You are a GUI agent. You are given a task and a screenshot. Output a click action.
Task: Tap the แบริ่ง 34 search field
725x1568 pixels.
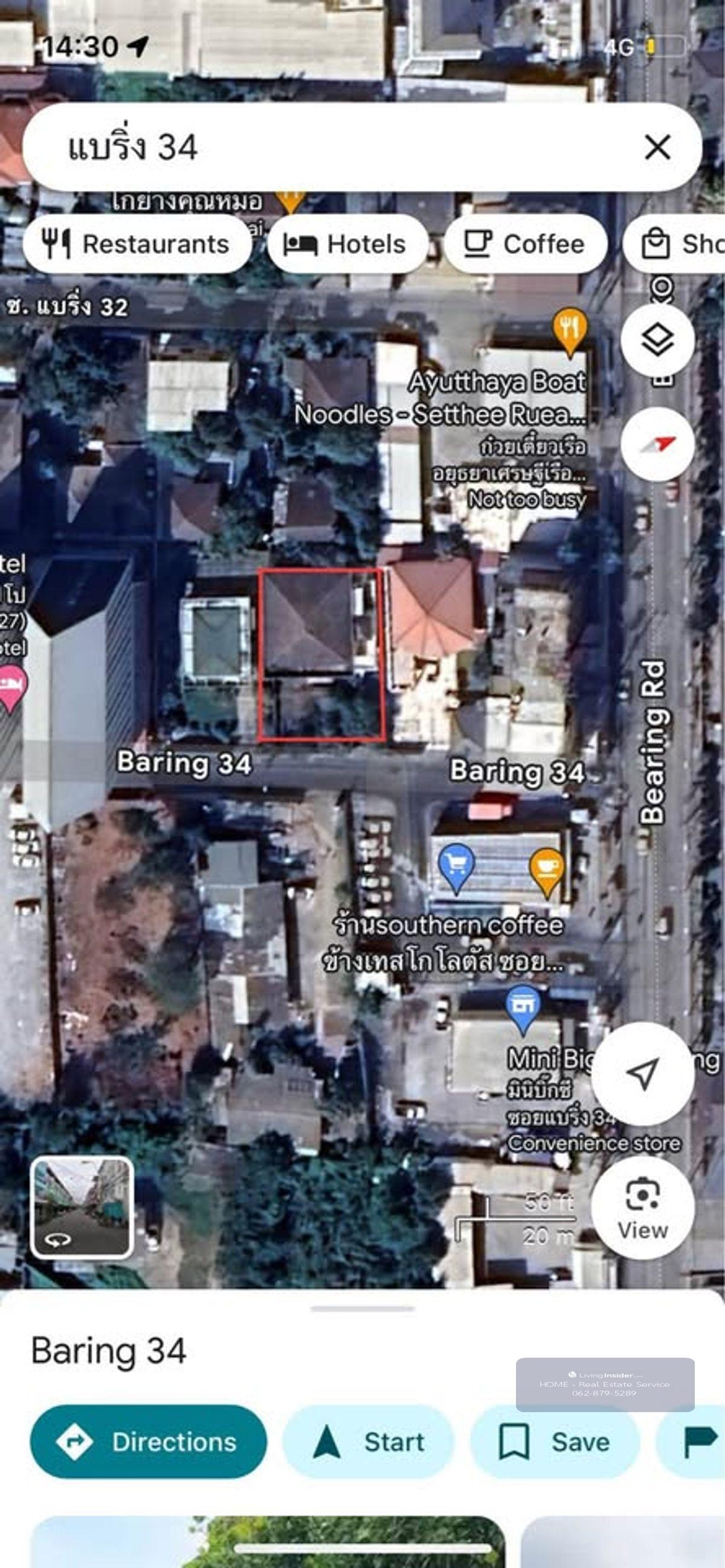[341, 147]
